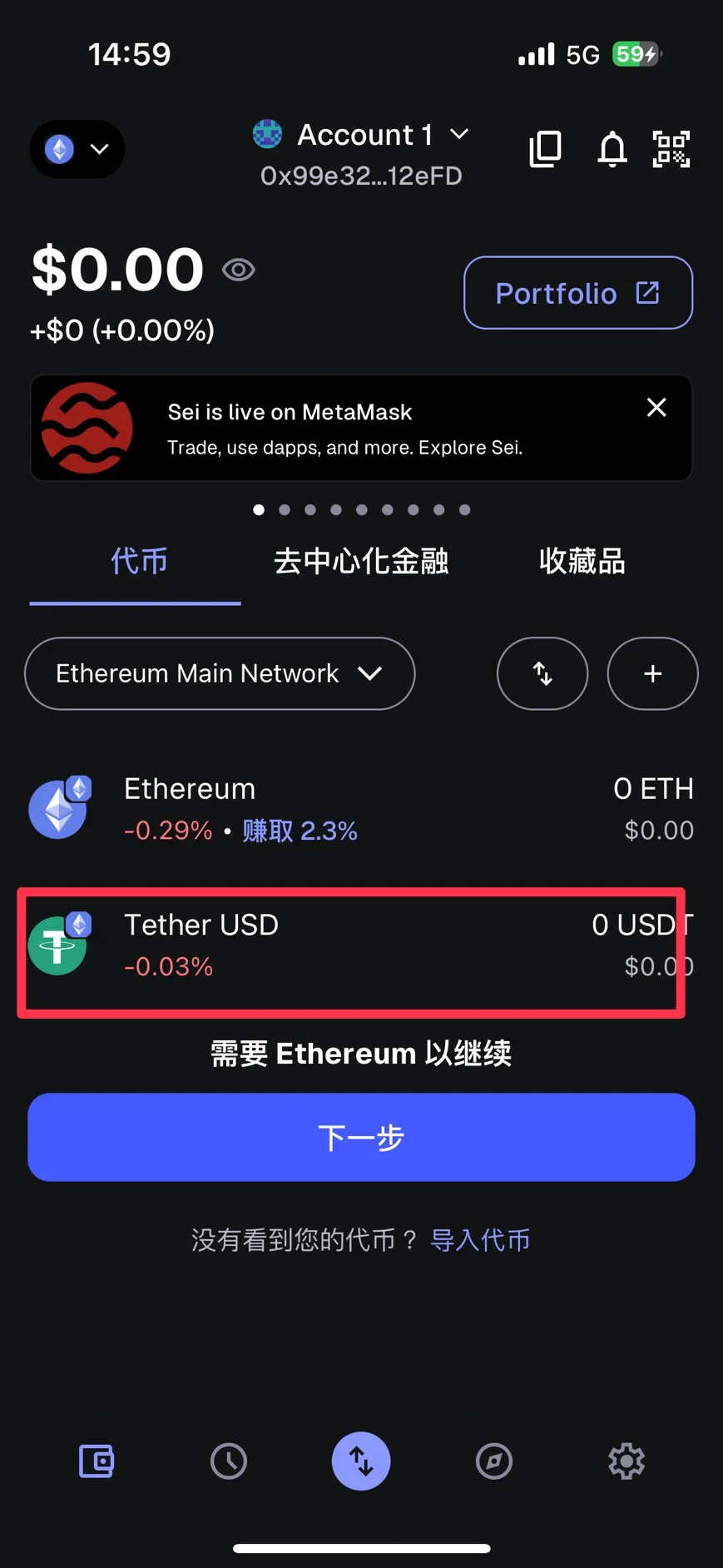Open the notifications bell

point(612,150)
